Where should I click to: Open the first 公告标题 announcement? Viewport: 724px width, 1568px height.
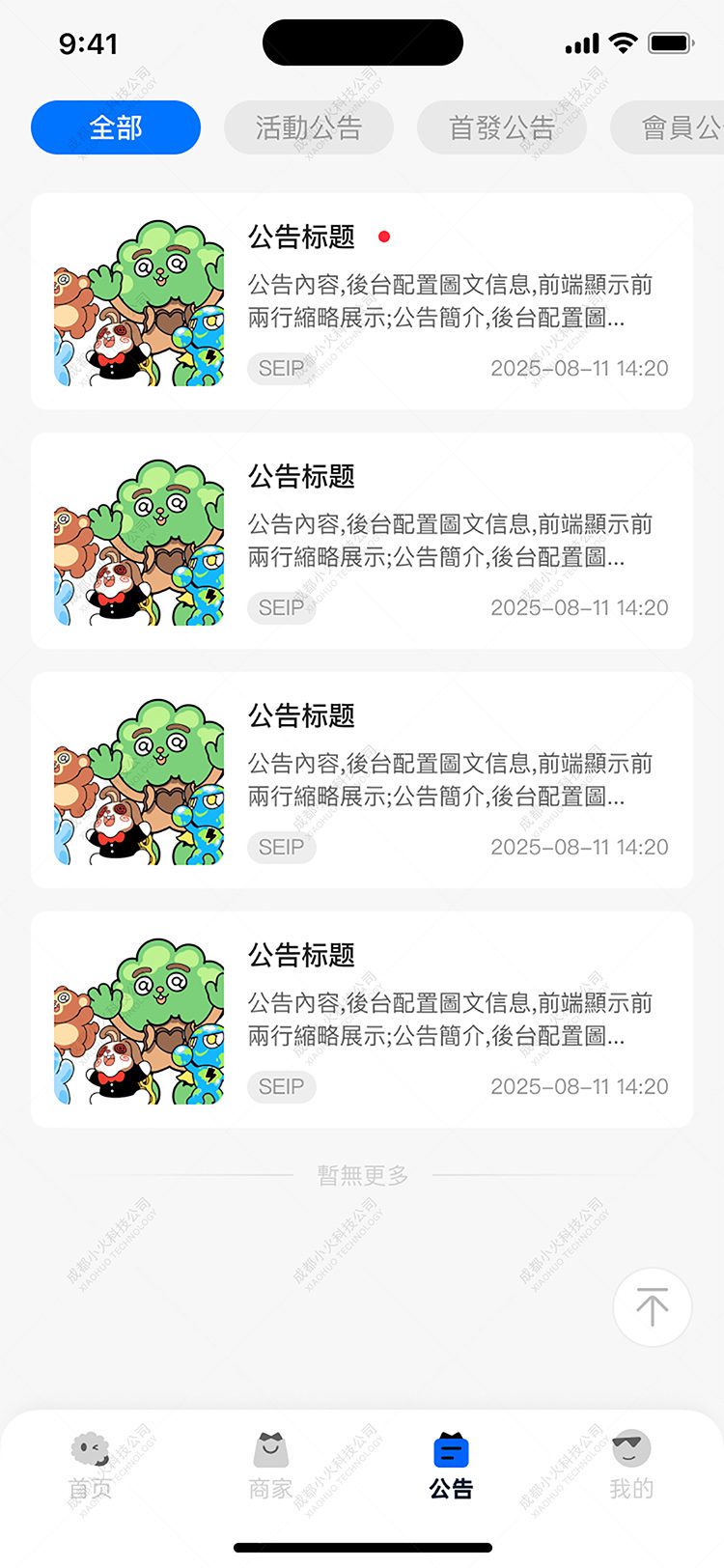point(299,236)
